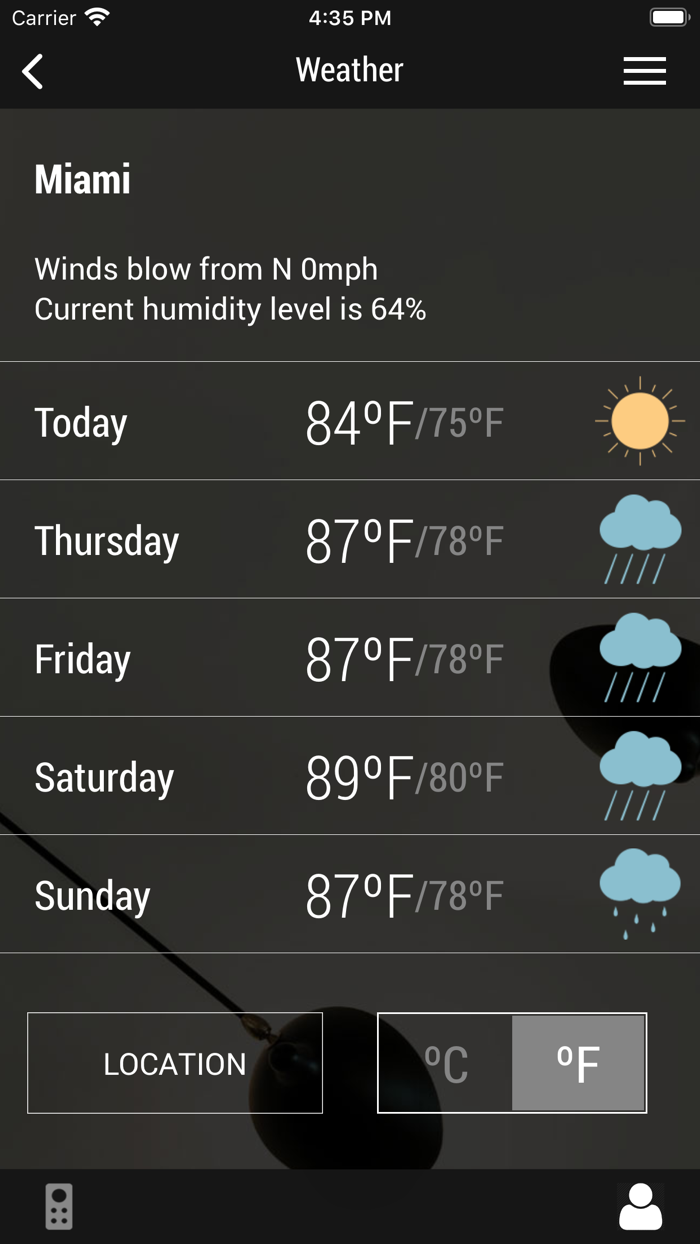Screen dimensions: 700x1244
Task: Open the user profile icon
Action: pyautogui.click(x=640, y=1206)
